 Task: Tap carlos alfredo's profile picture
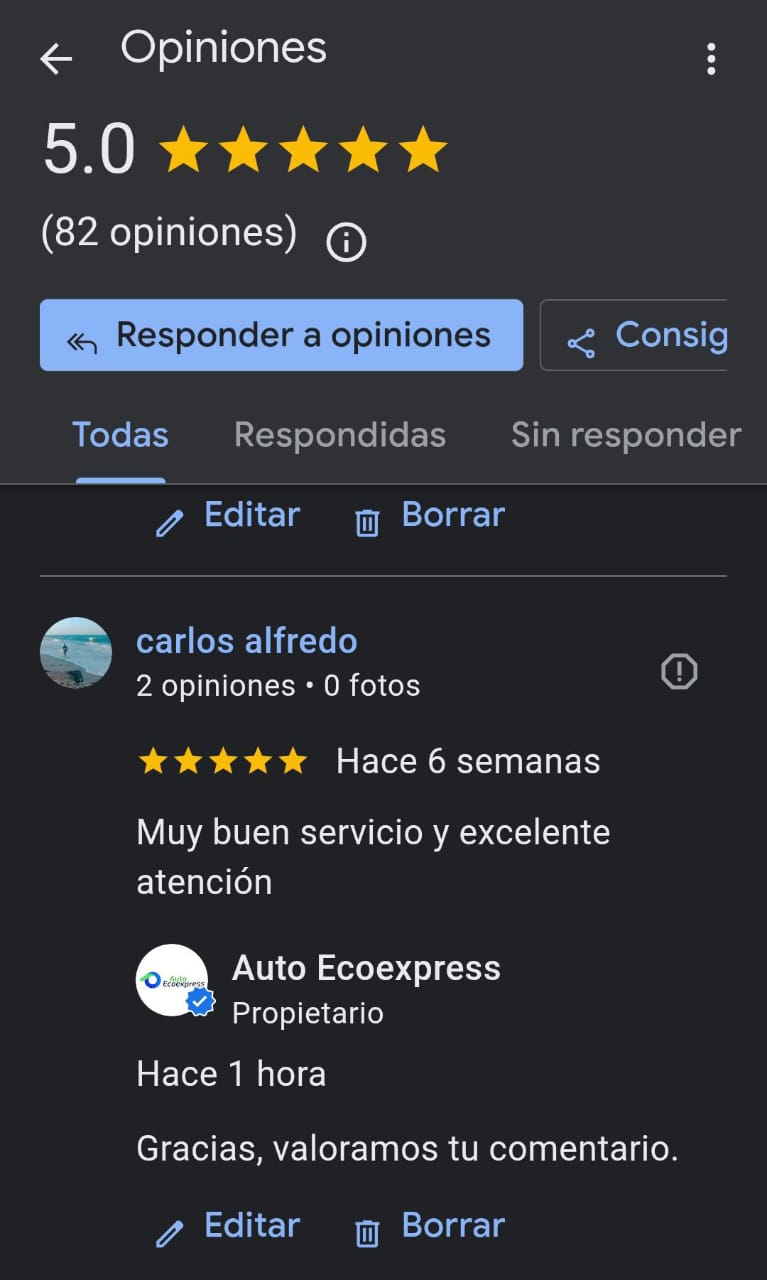pos(76,653)
